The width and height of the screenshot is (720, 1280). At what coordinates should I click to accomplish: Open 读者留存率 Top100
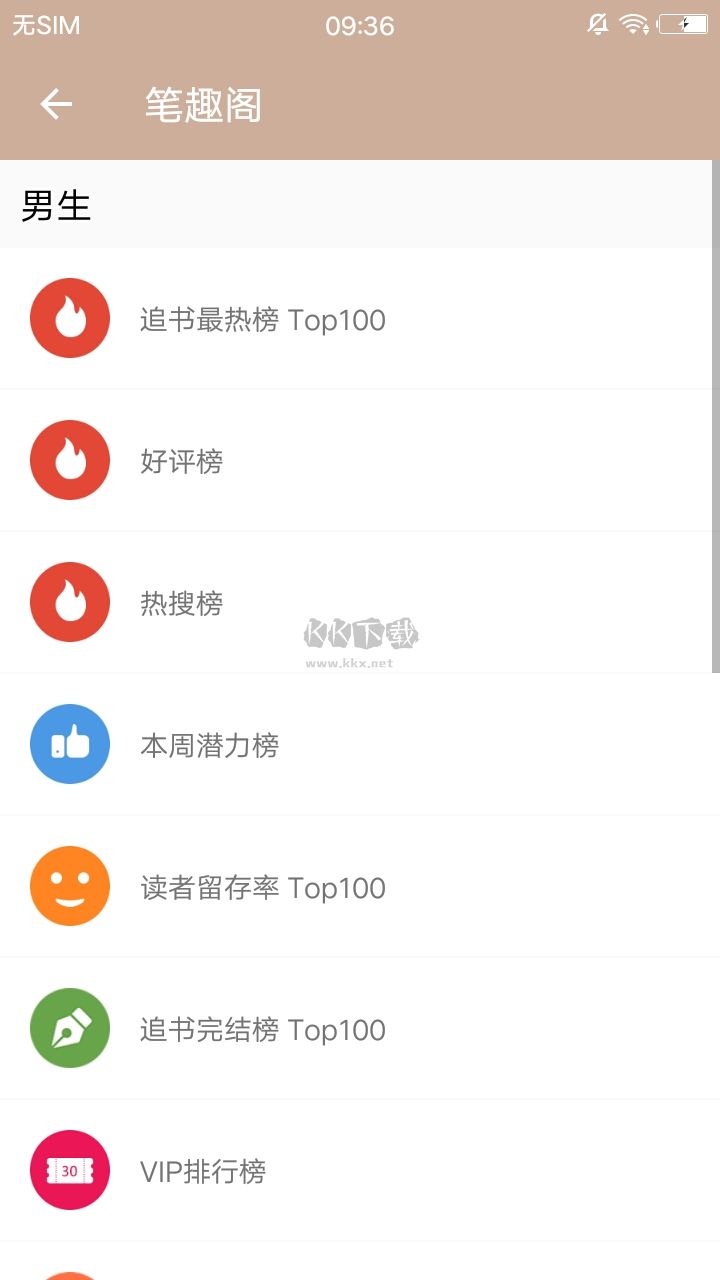click(x=360, y=887)
